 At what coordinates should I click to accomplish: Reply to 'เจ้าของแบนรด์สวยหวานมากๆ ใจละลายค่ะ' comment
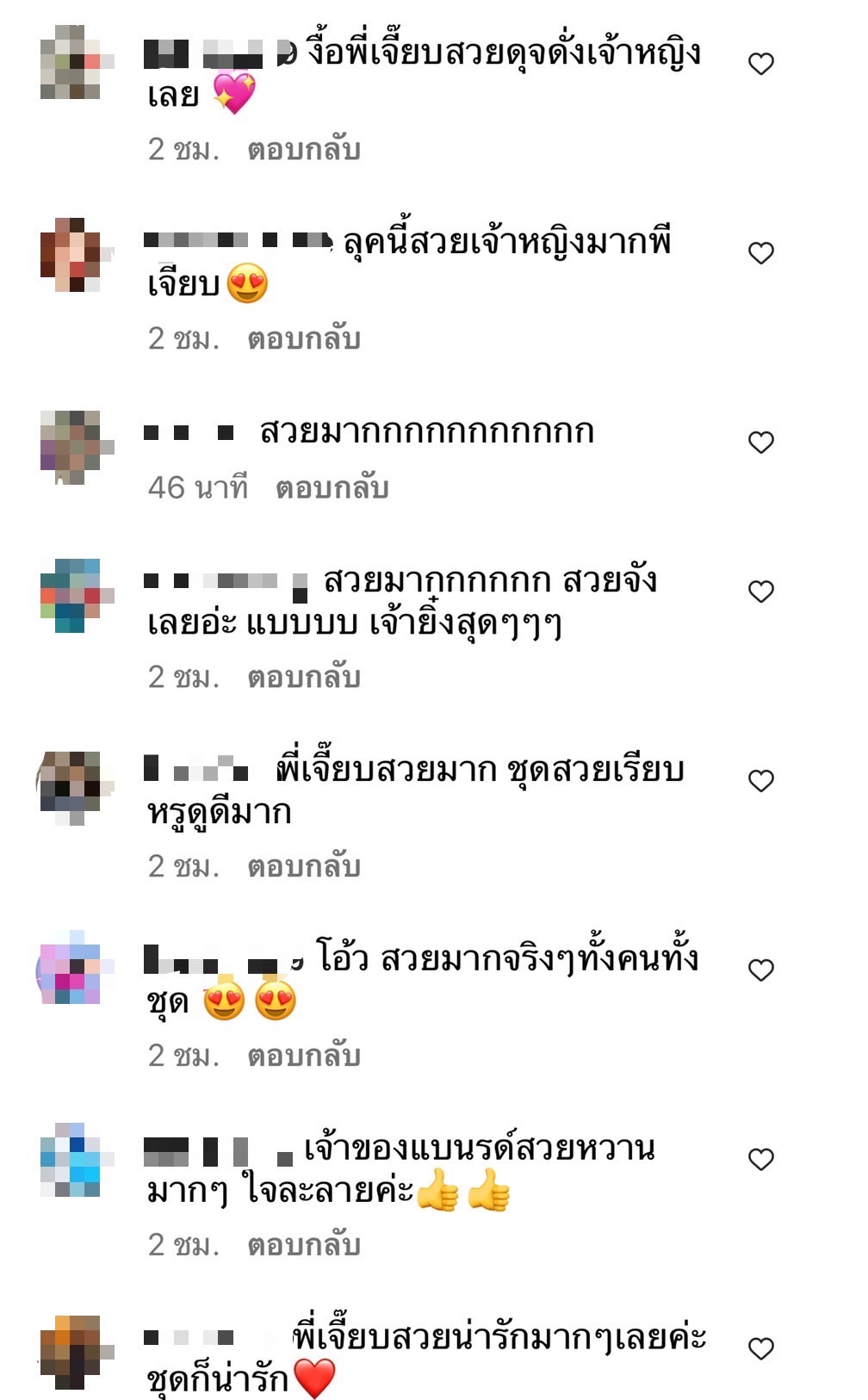[x=303, y=1246]
